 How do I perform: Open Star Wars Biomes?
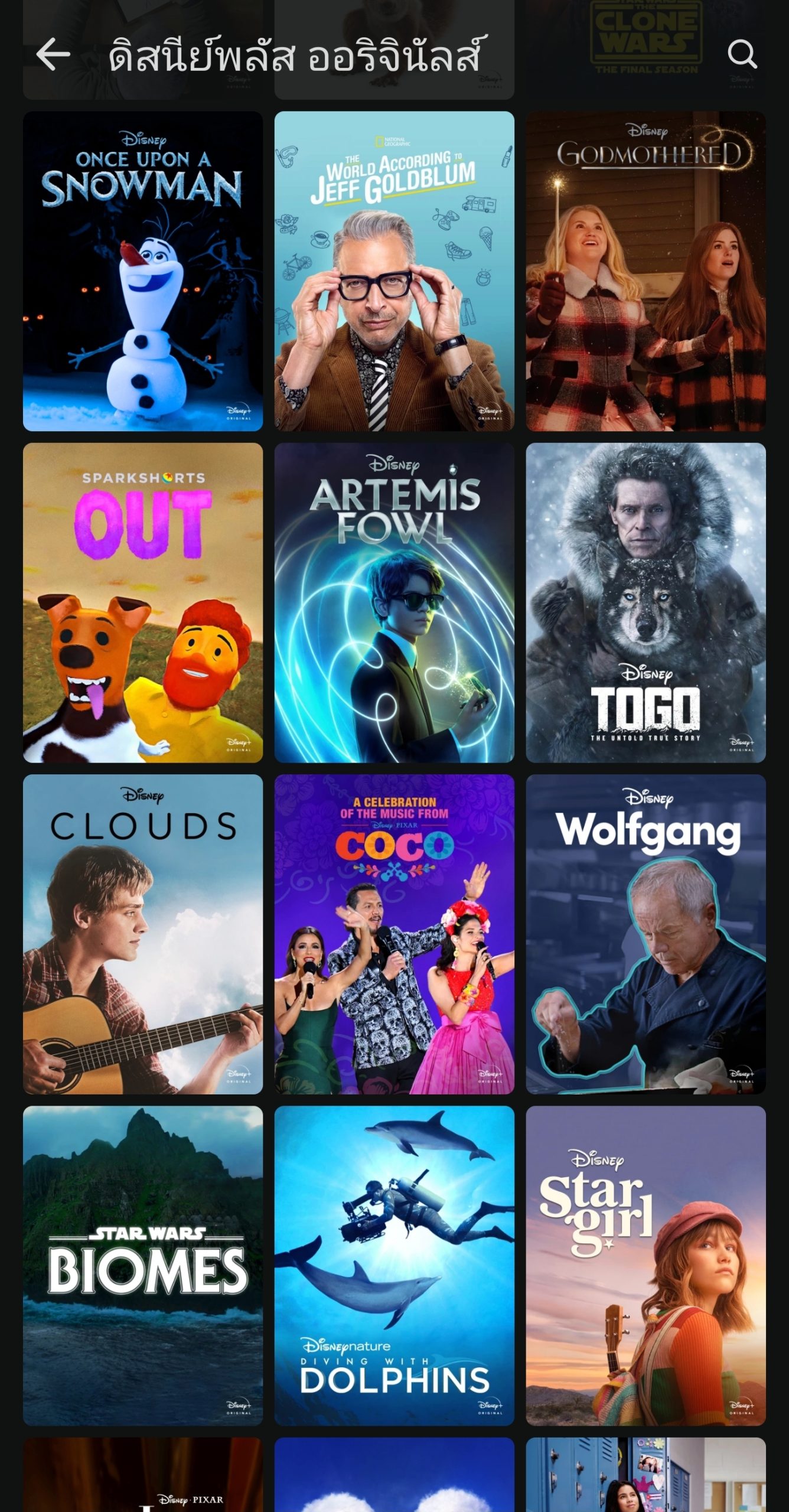point(143,1266)
